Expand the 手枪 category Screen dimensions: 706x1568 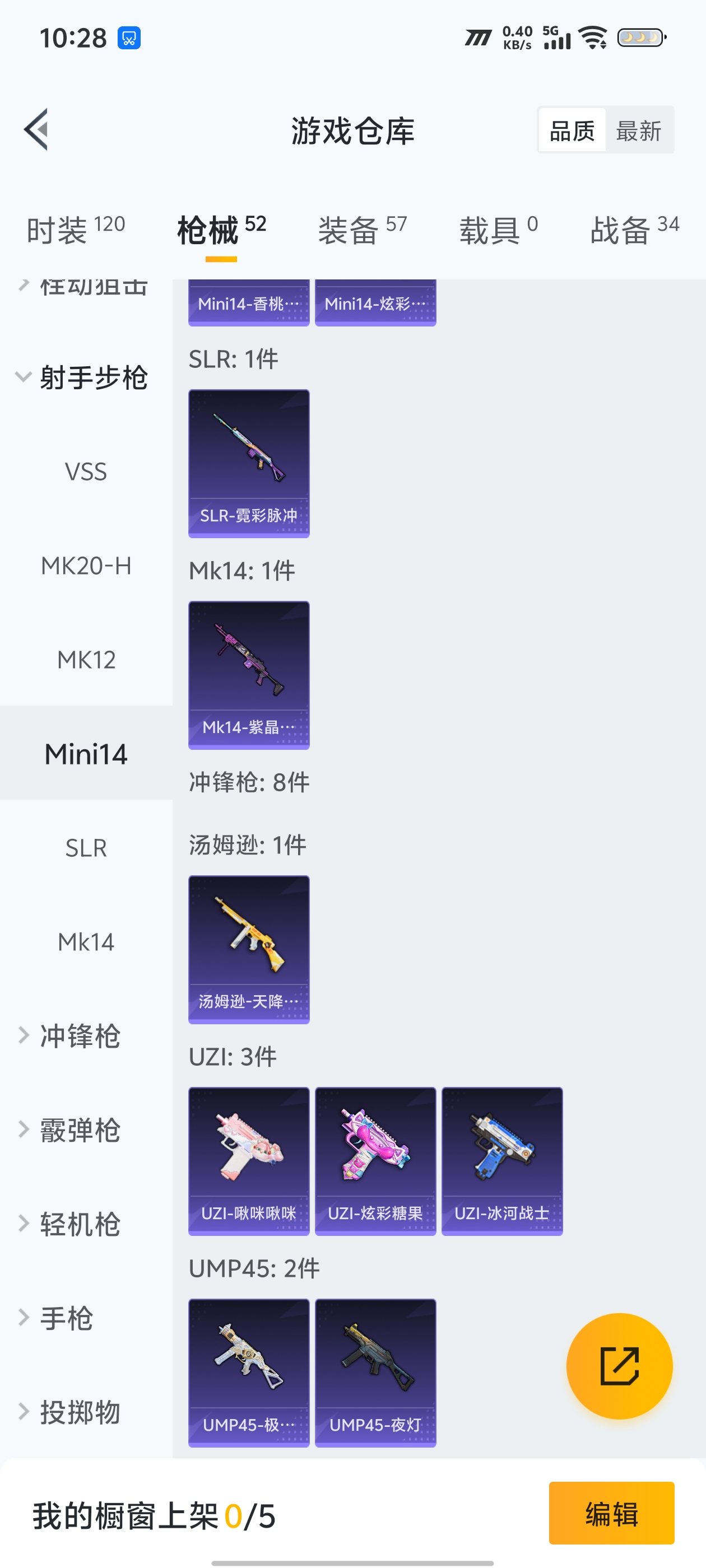(66, 1318)
